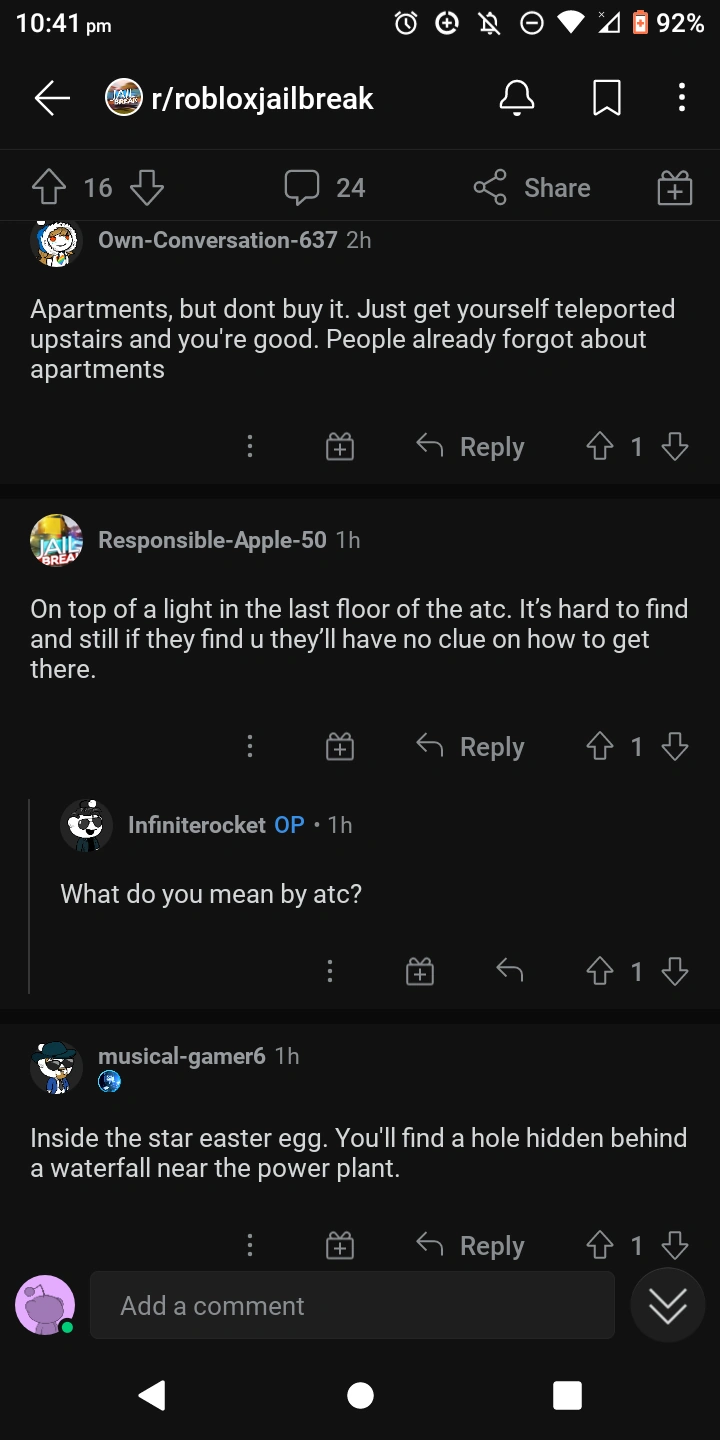Screen dimensions: 720x1440
Task: Tap the chevron to jump to bottom
Action: tap(667, 1304)
